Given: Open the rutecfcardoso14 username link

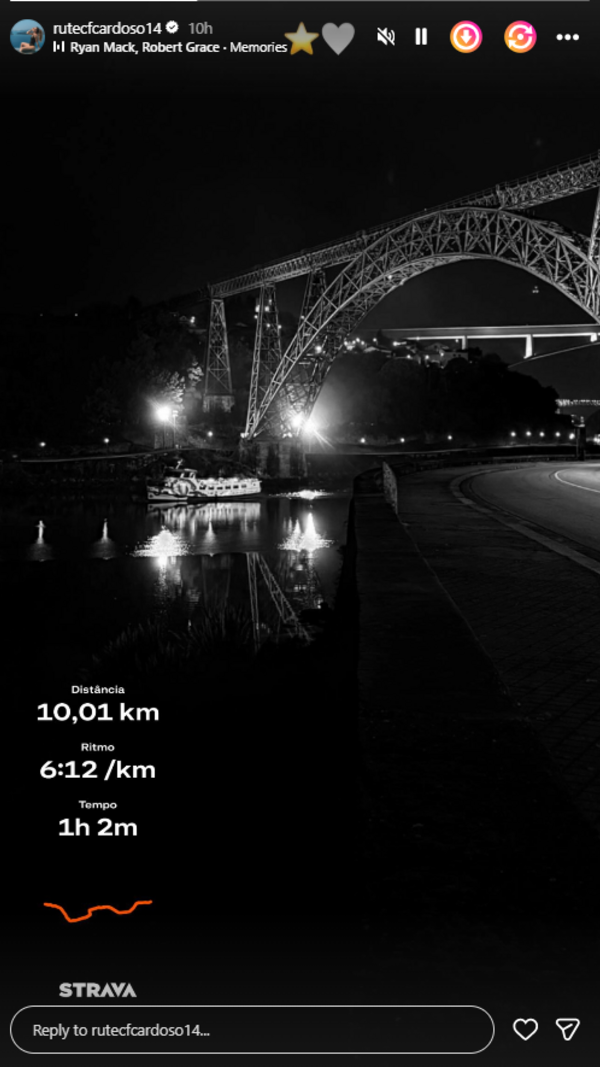Looking at the screenshot, I should [107, 28].
